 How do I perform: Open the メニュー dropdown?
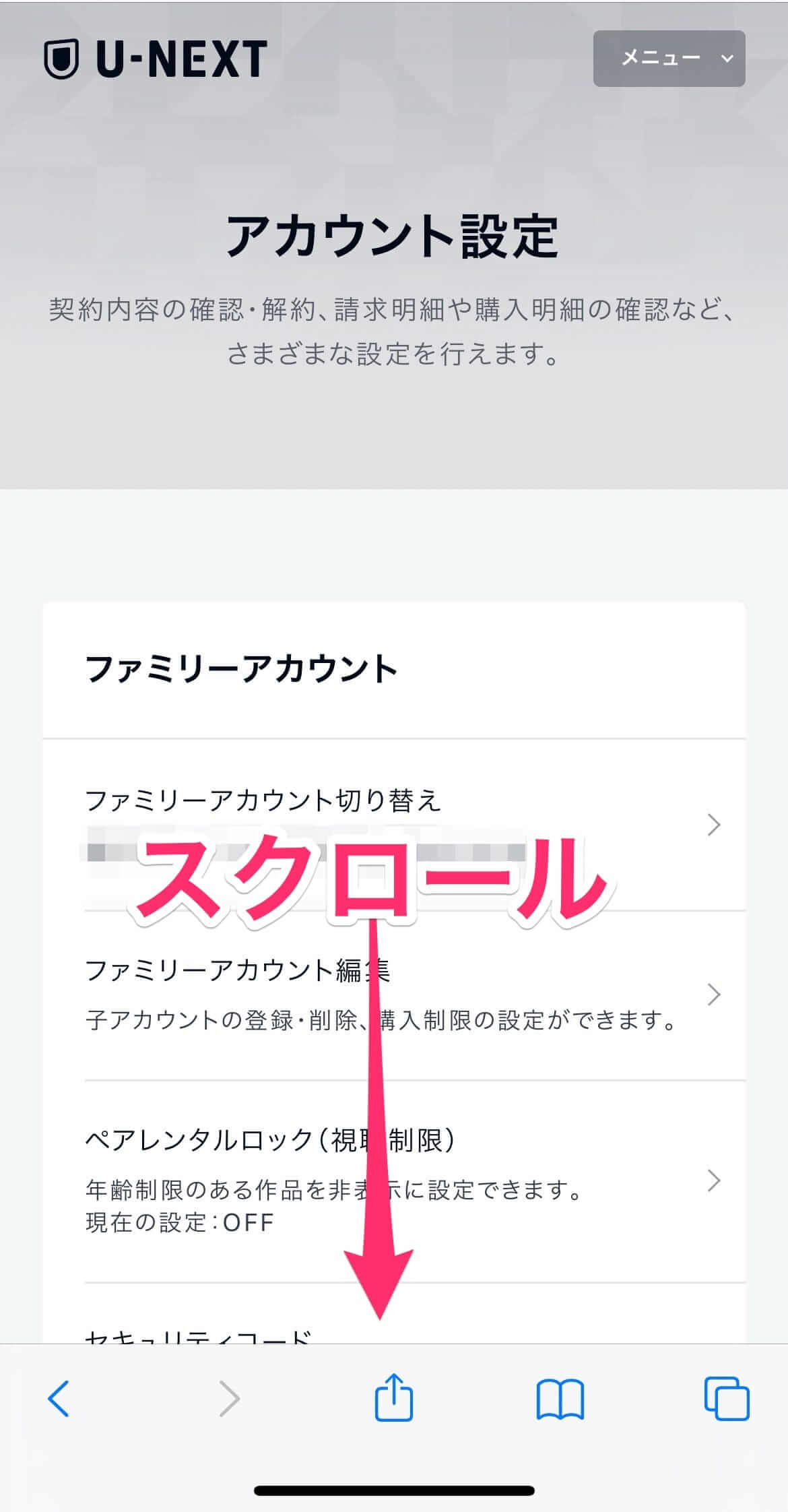click(669, 59)
